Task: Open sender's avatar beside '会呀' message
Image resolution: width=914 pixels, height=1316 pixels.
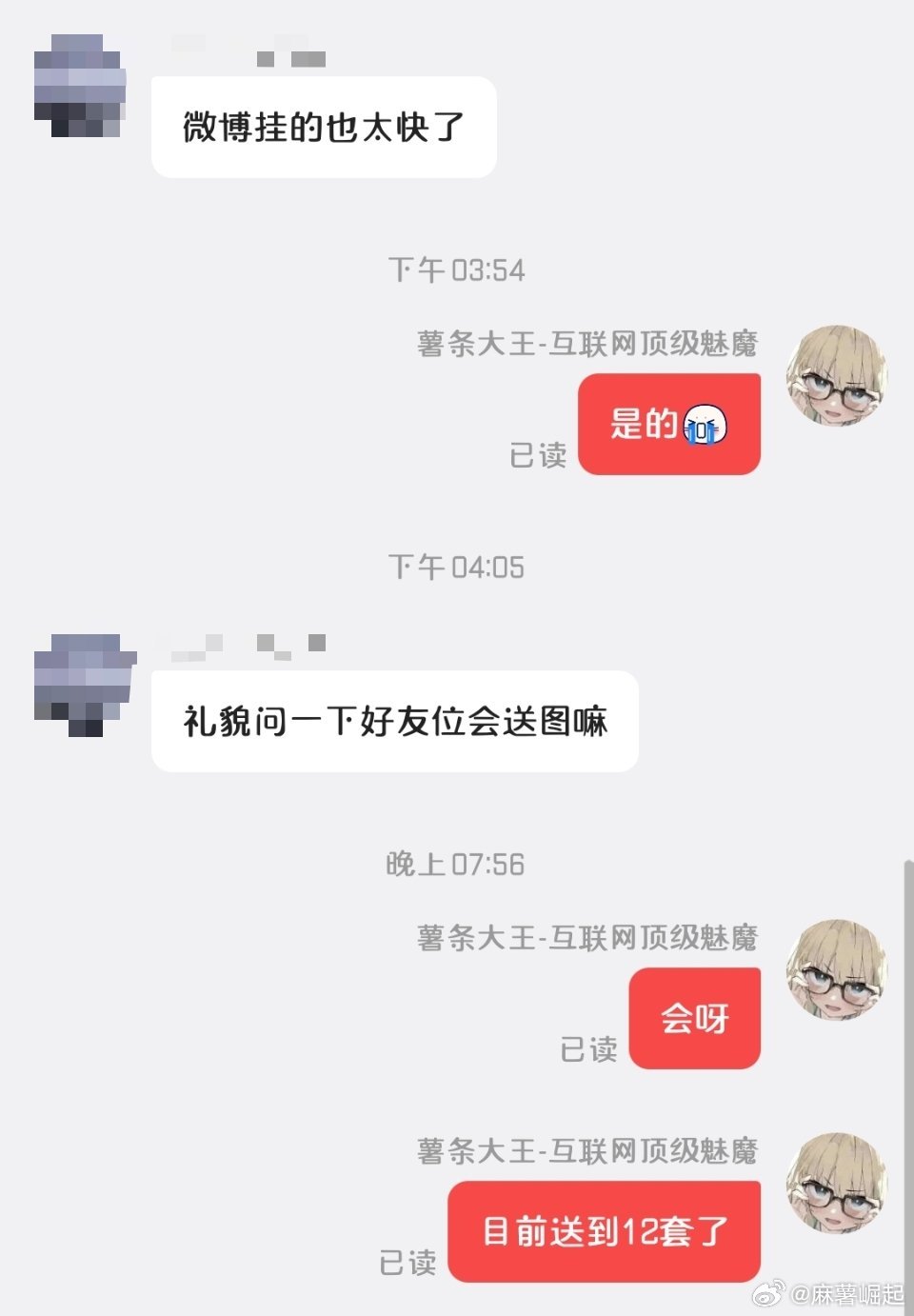Action: [x=836, y=969]
